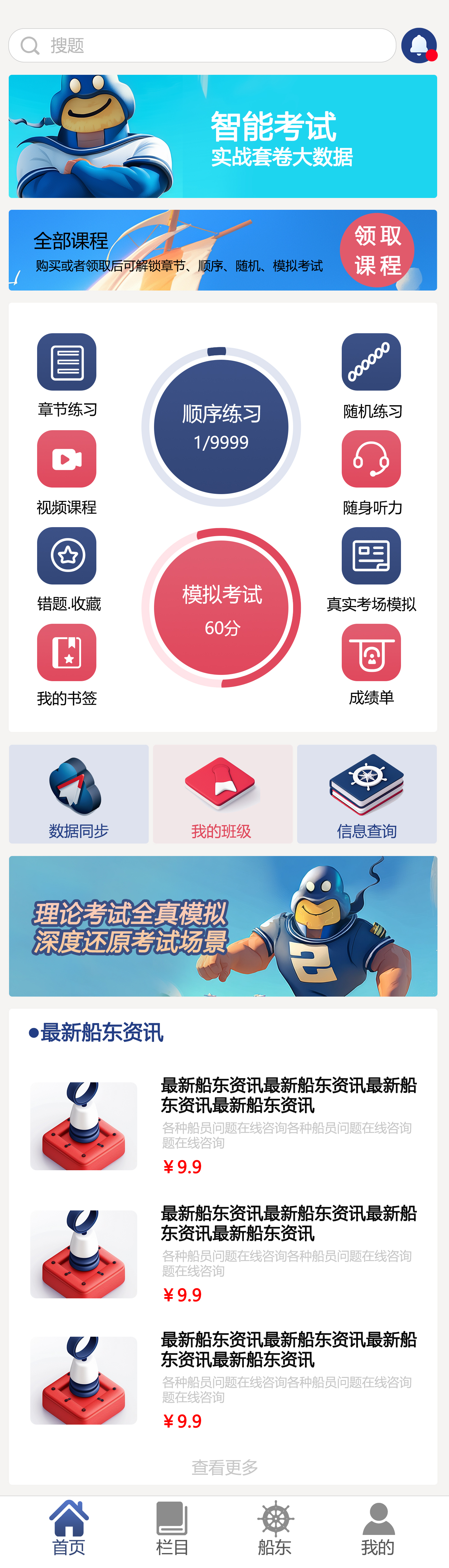Tap the 领取课程 button
This screenshot has width=449, height=1568.
(377, 250)
